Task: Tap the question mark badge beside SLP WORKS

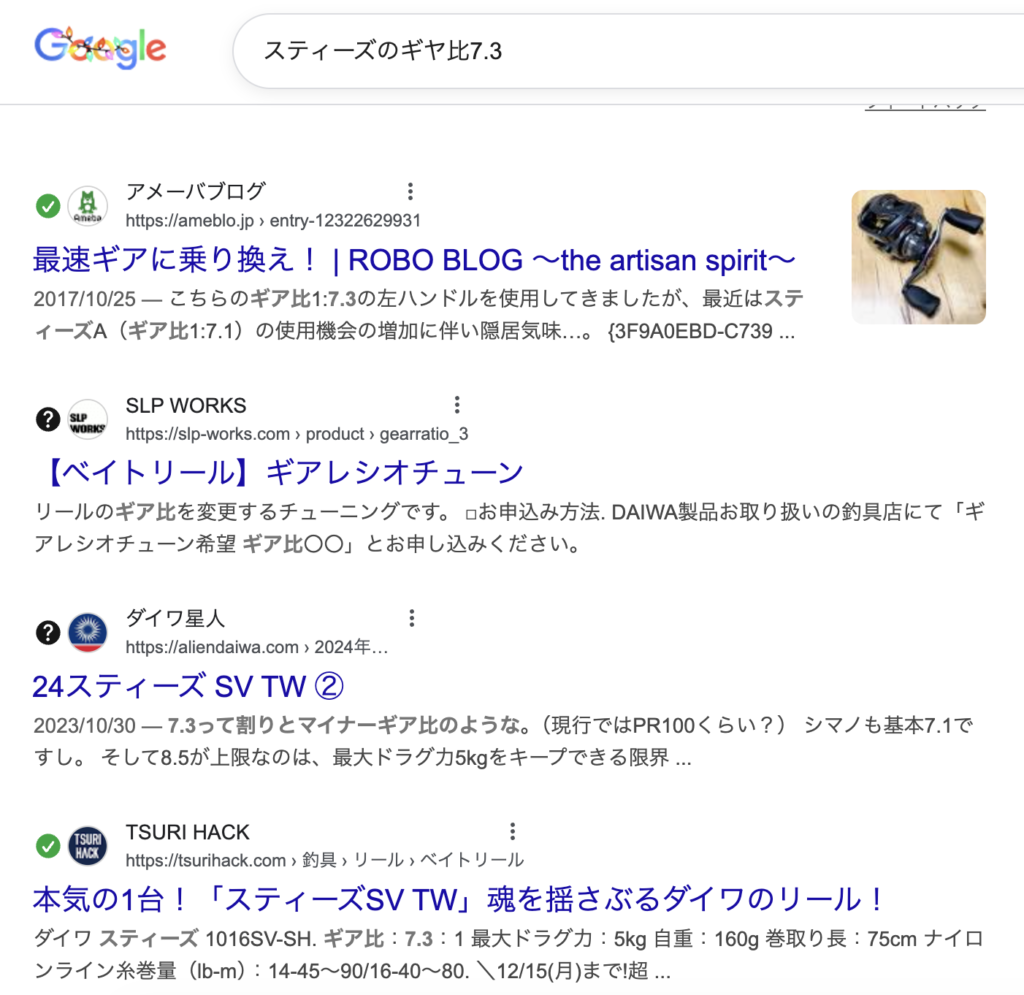Action: 47,419
